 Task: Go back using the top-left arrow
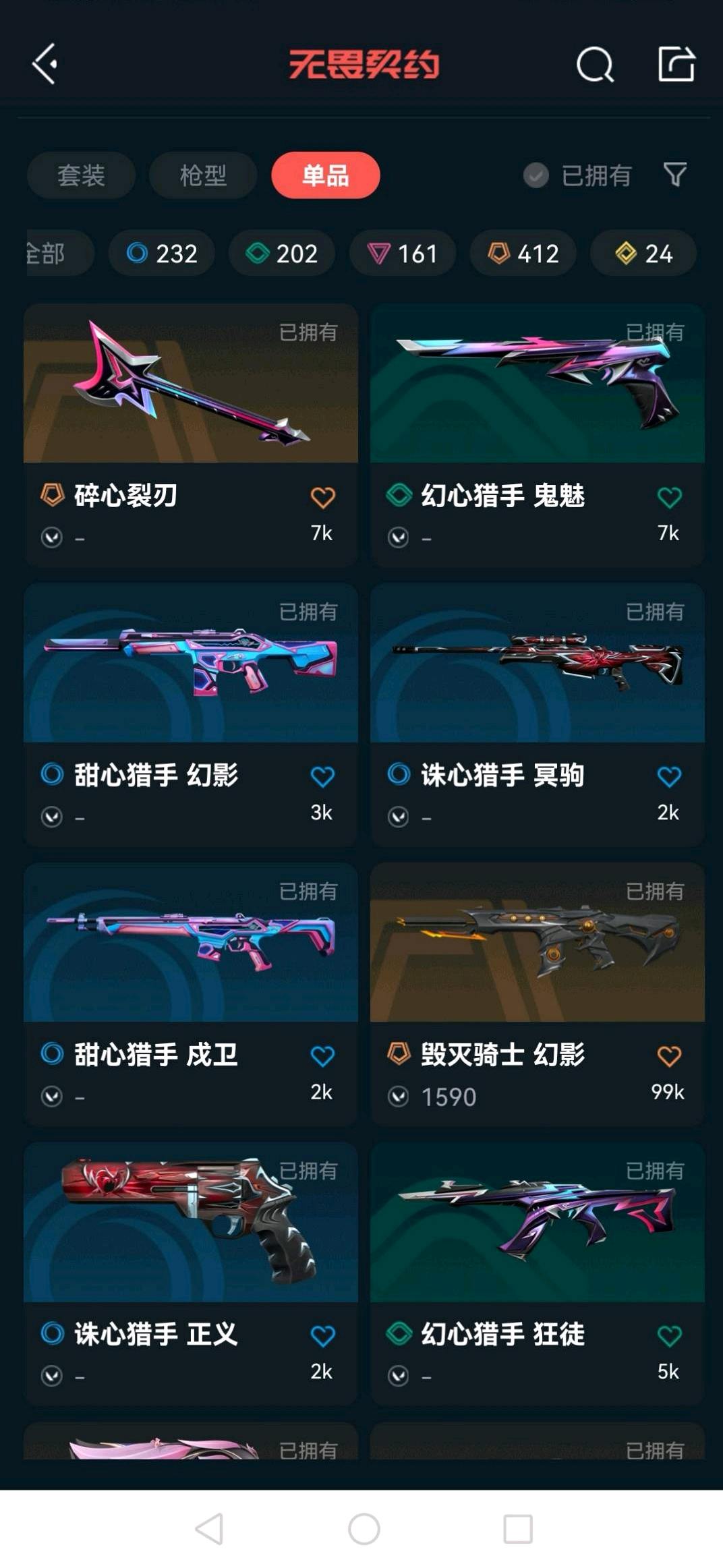click(45, 65)
